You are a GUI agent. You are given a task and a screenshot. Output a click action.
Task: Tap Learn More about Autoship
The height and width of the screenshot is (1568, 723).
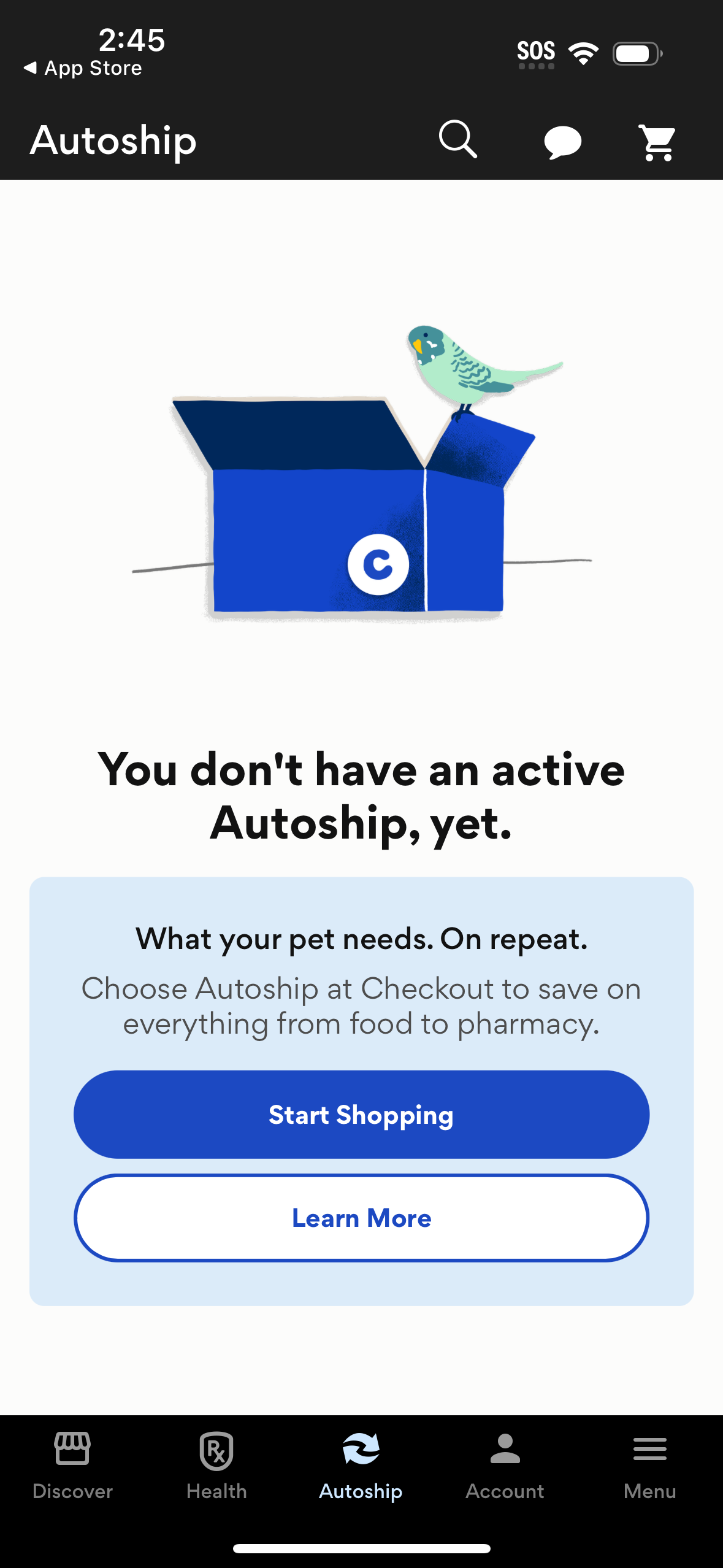click(361, 1218)
